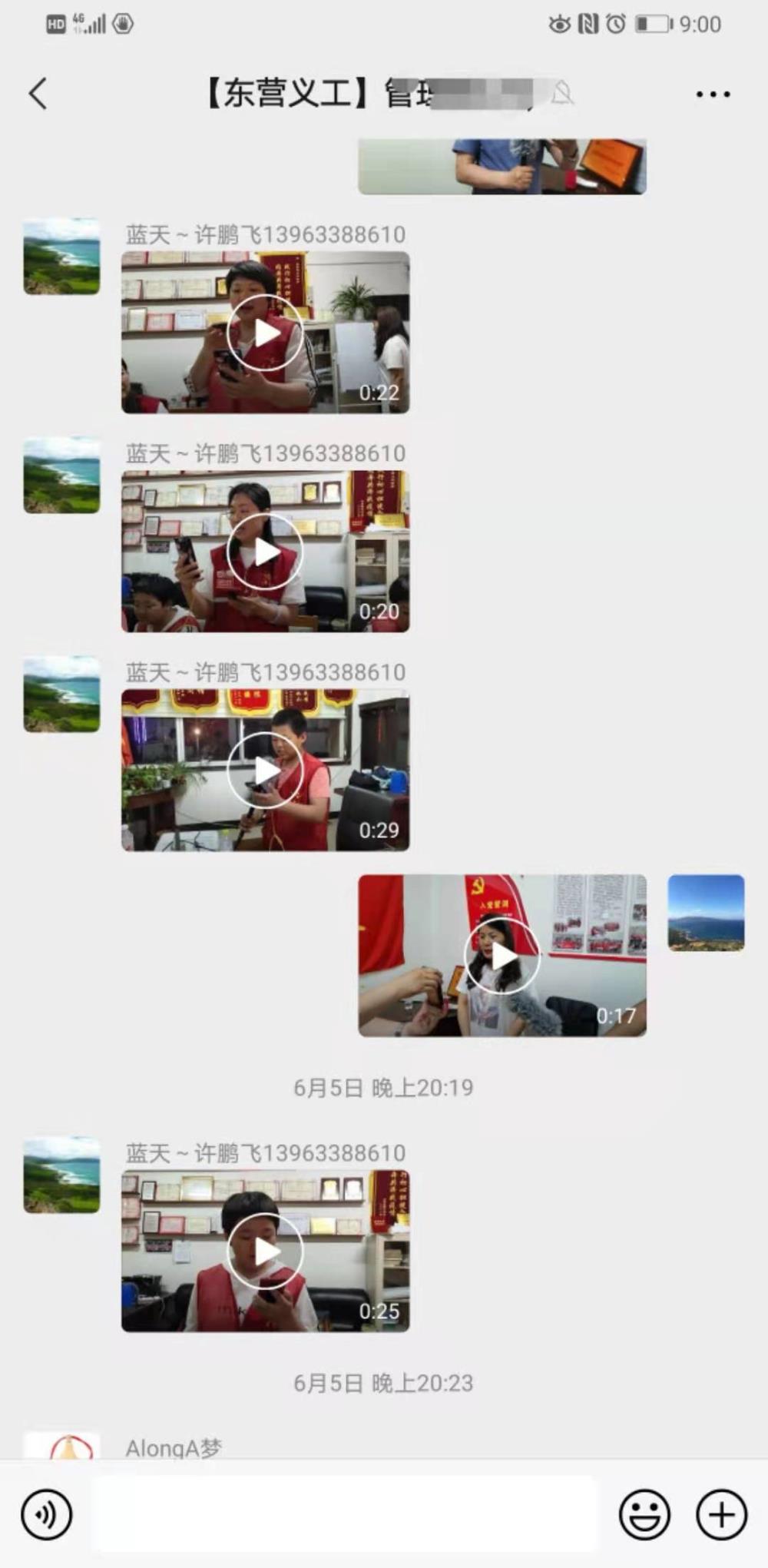Viewport: 768px width, 1568px height.
Task: Open 蓝天～许鹏飞 avatar next to 0:22 video
Action: [61, 256]
